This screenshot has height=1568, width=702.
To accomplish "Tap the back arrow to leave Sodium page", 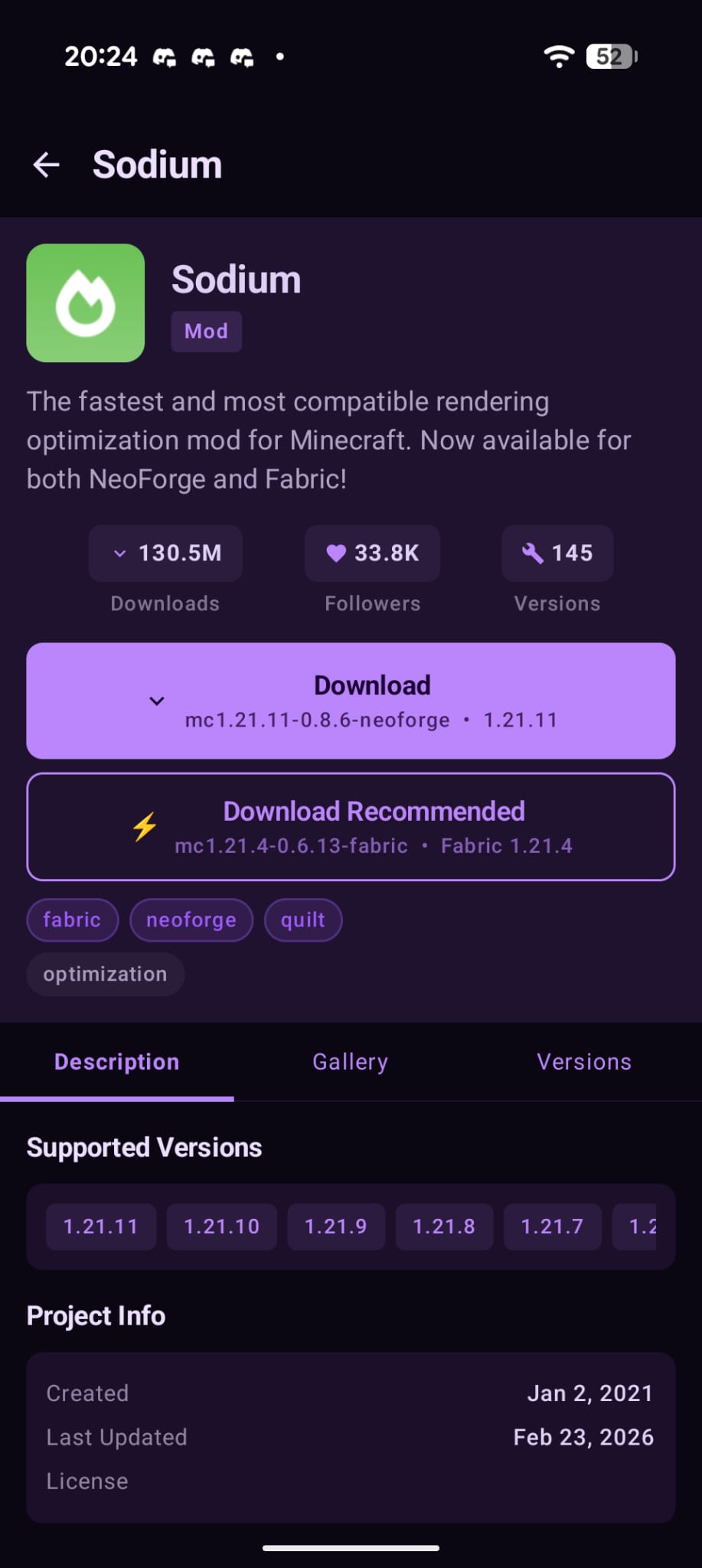I will (x=46, y=164).
